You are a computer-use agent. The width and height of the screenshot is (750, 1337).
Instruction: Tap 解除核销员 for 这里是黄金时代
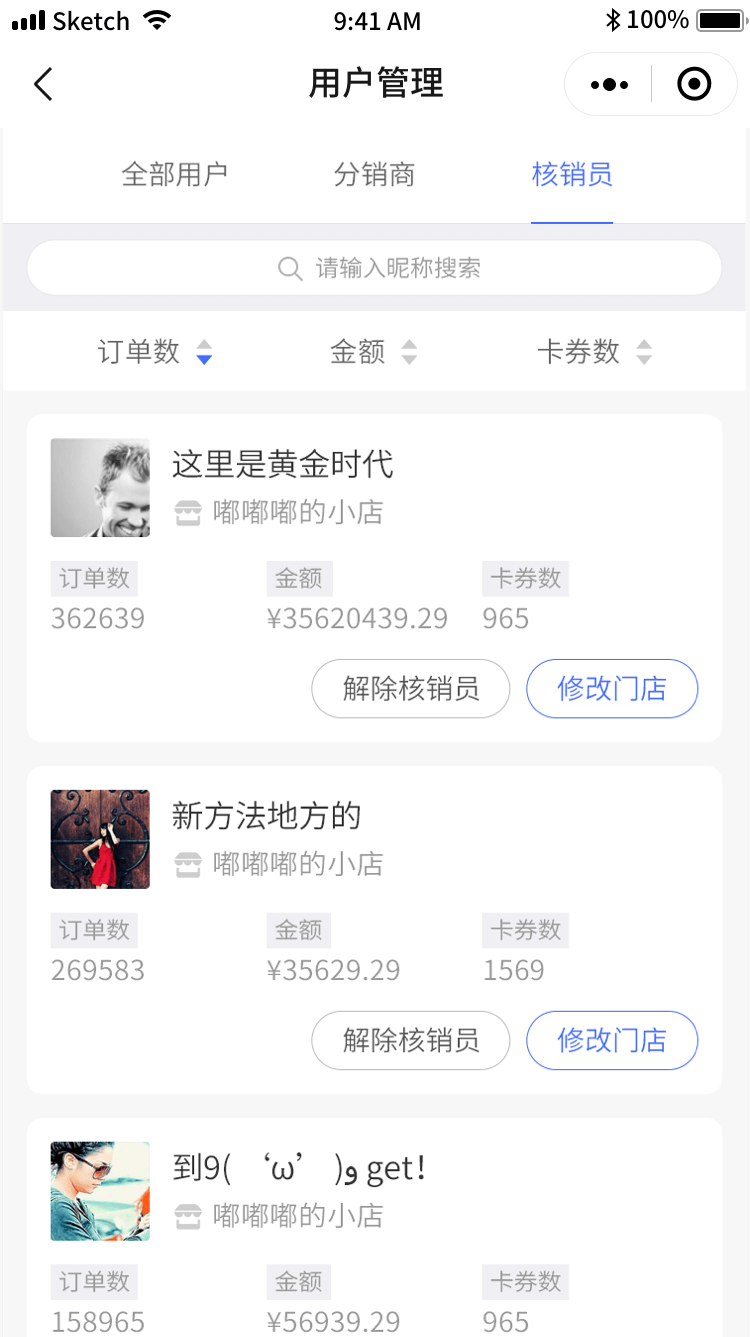pyautogui.click(x=411, y=688)
